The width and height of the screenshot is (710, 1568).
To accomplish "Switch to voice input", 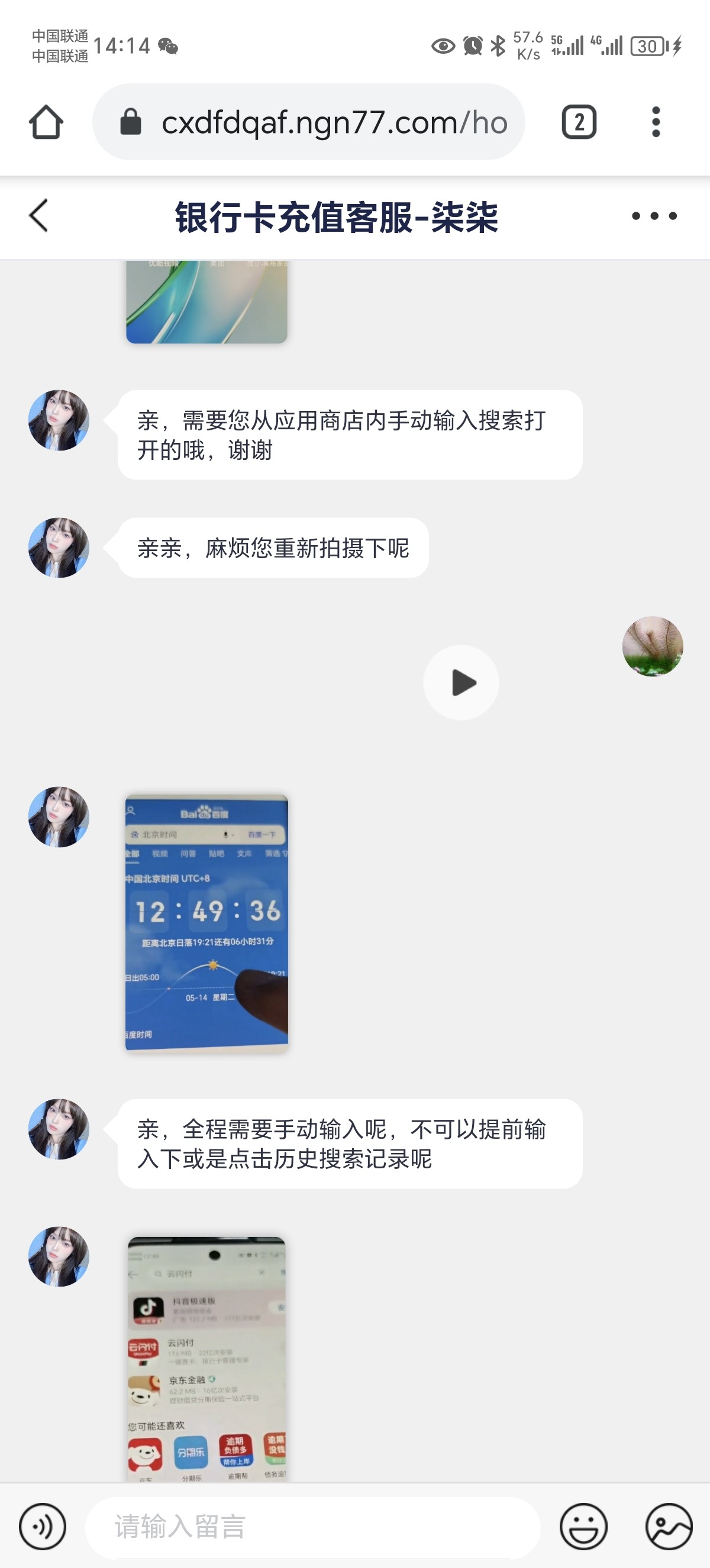I will click(x=43, y=1527).
